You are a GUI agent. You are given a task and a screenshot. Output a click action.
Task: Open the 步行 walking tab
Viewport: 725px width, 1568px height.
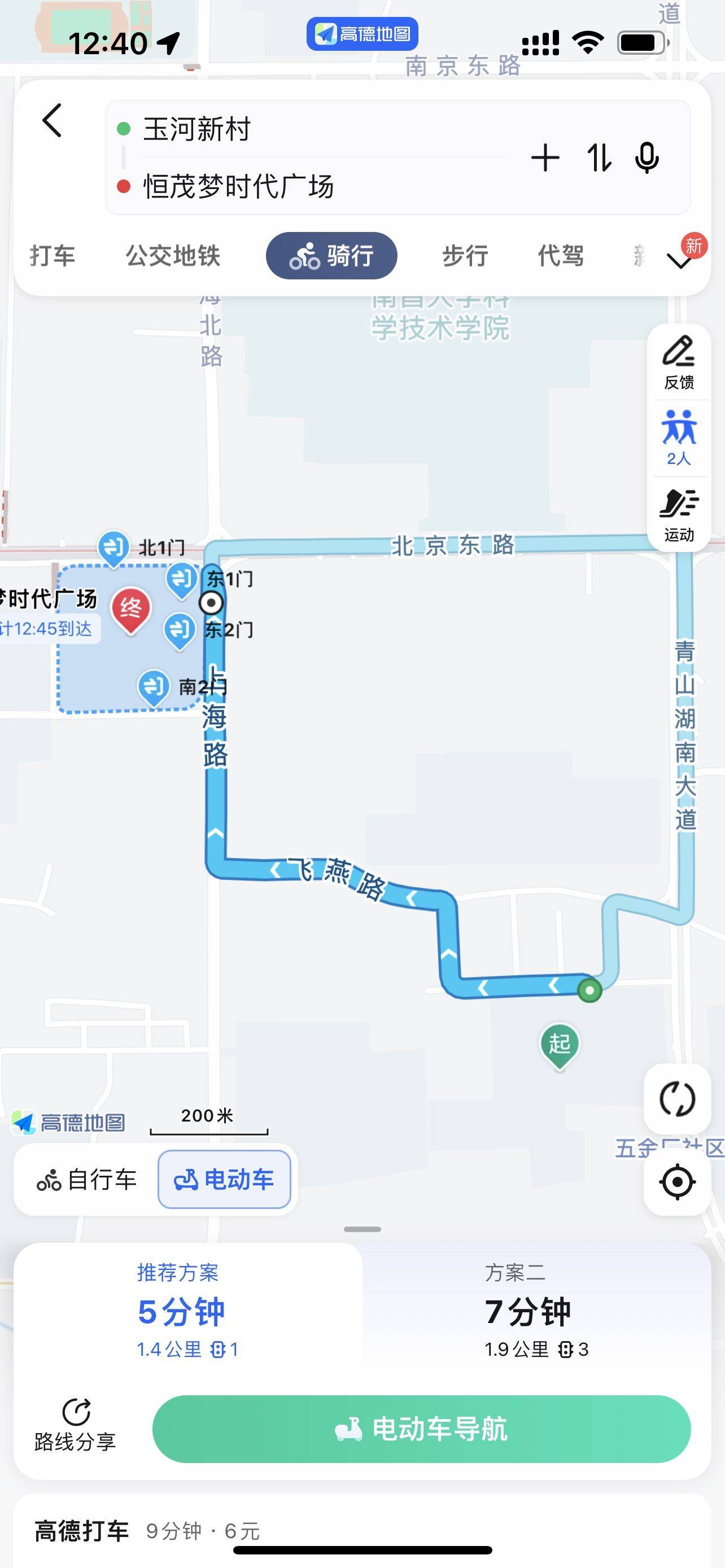tap(465, 256)
